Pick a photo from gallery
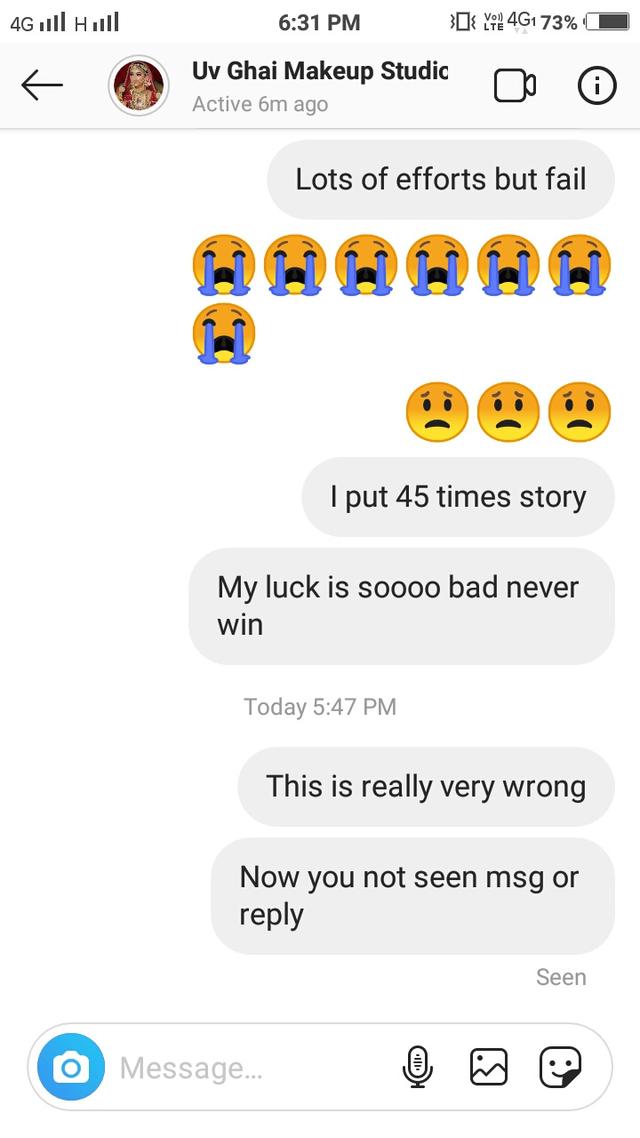This screenshot has height=1138, width=640. [x=488, y=1067]
